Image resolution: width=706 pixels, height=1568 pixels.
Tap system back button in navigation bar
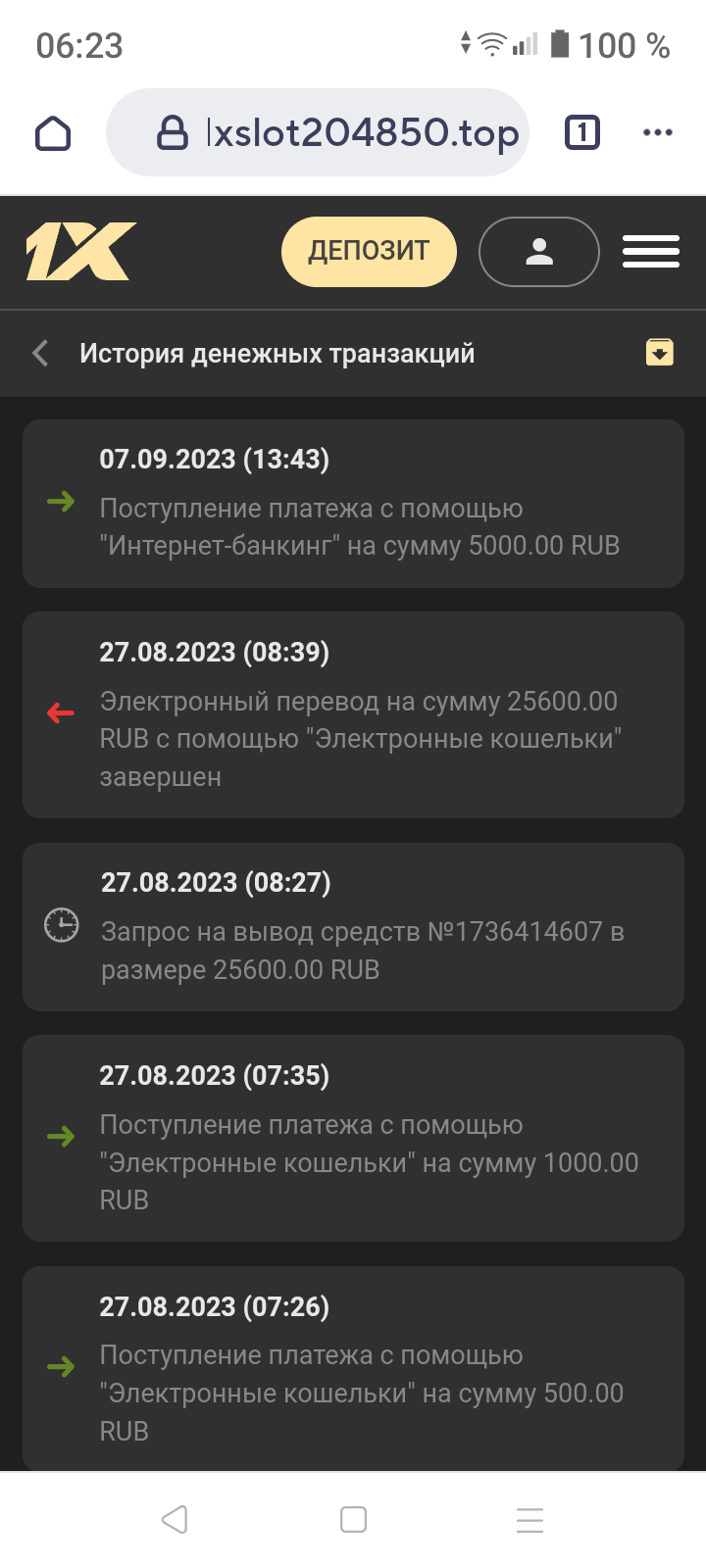175,1520
